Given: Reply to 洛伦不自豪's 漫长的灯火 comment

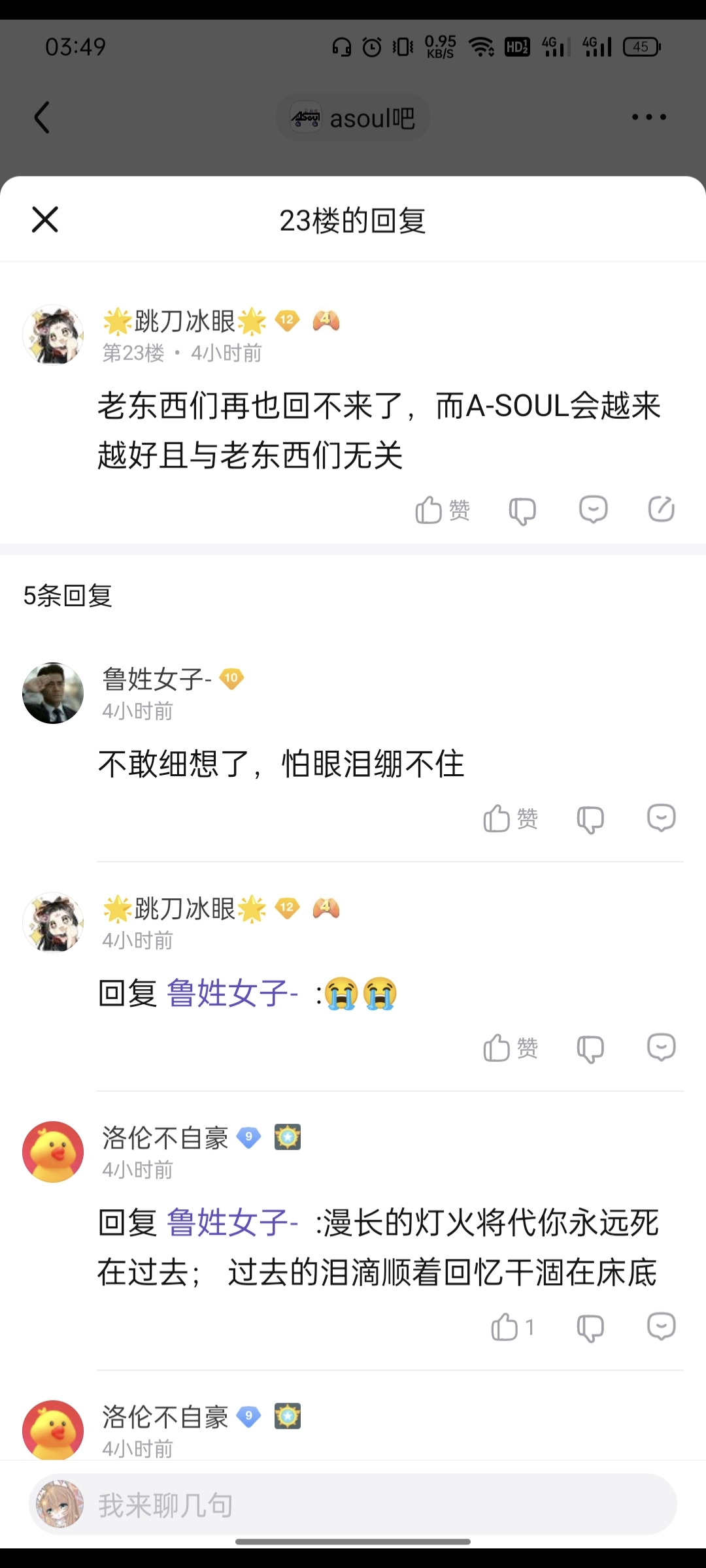Looking at the screenshot, I should click(661, 1327).
